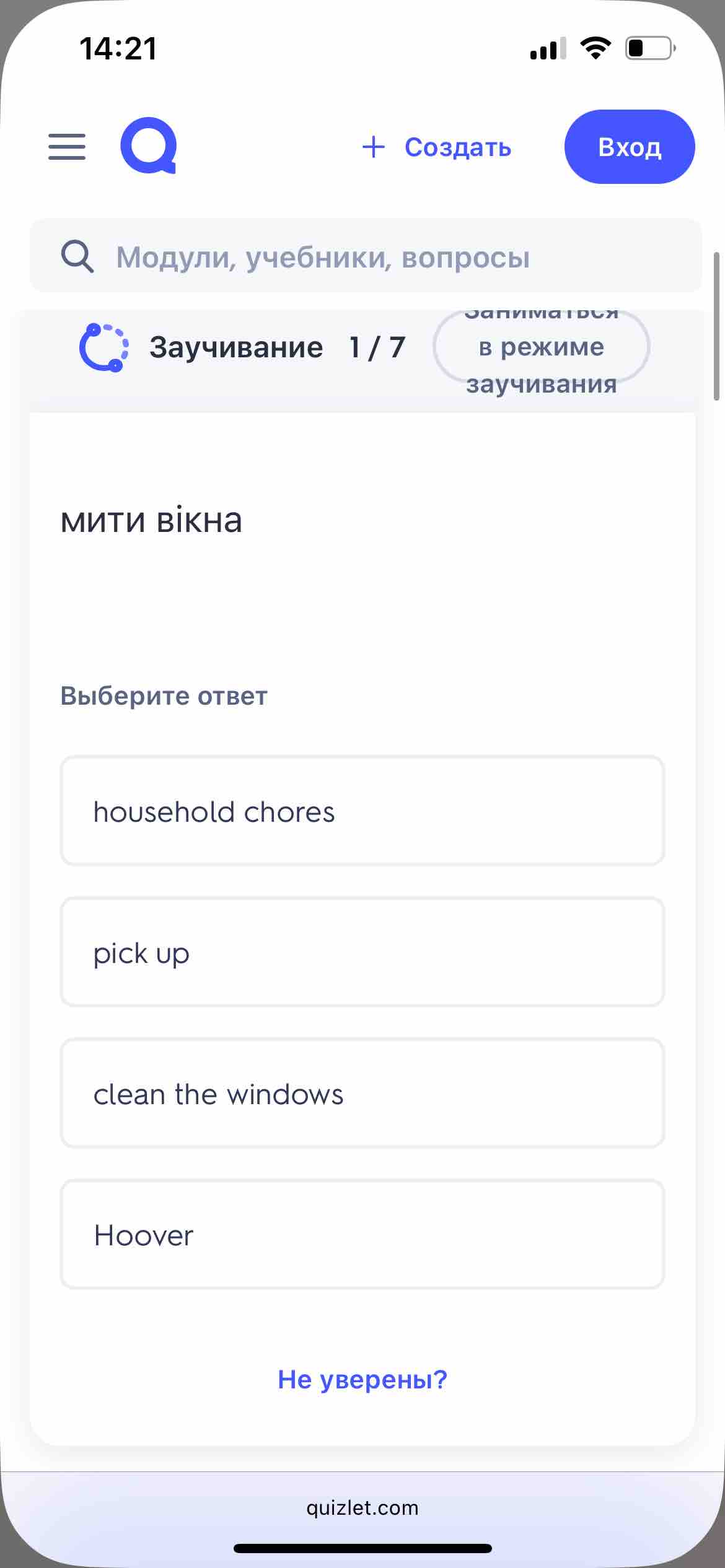Screen dimensions: 725x1568
Task: Pick the answer clean the windows
Action: tap(362, 1093)
